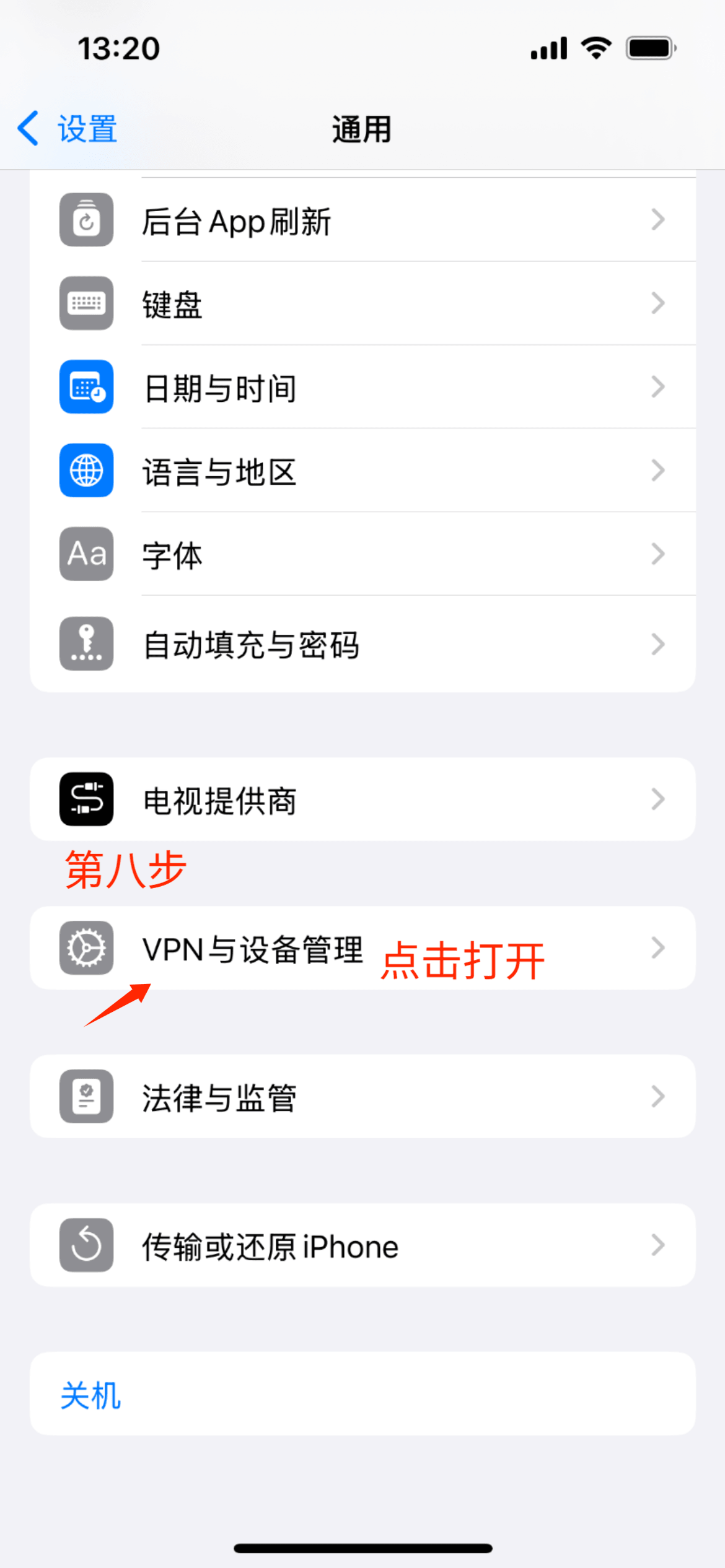Open 日期与时间 settings
This screenshot has height=1568, width=725.
[362, 388]
